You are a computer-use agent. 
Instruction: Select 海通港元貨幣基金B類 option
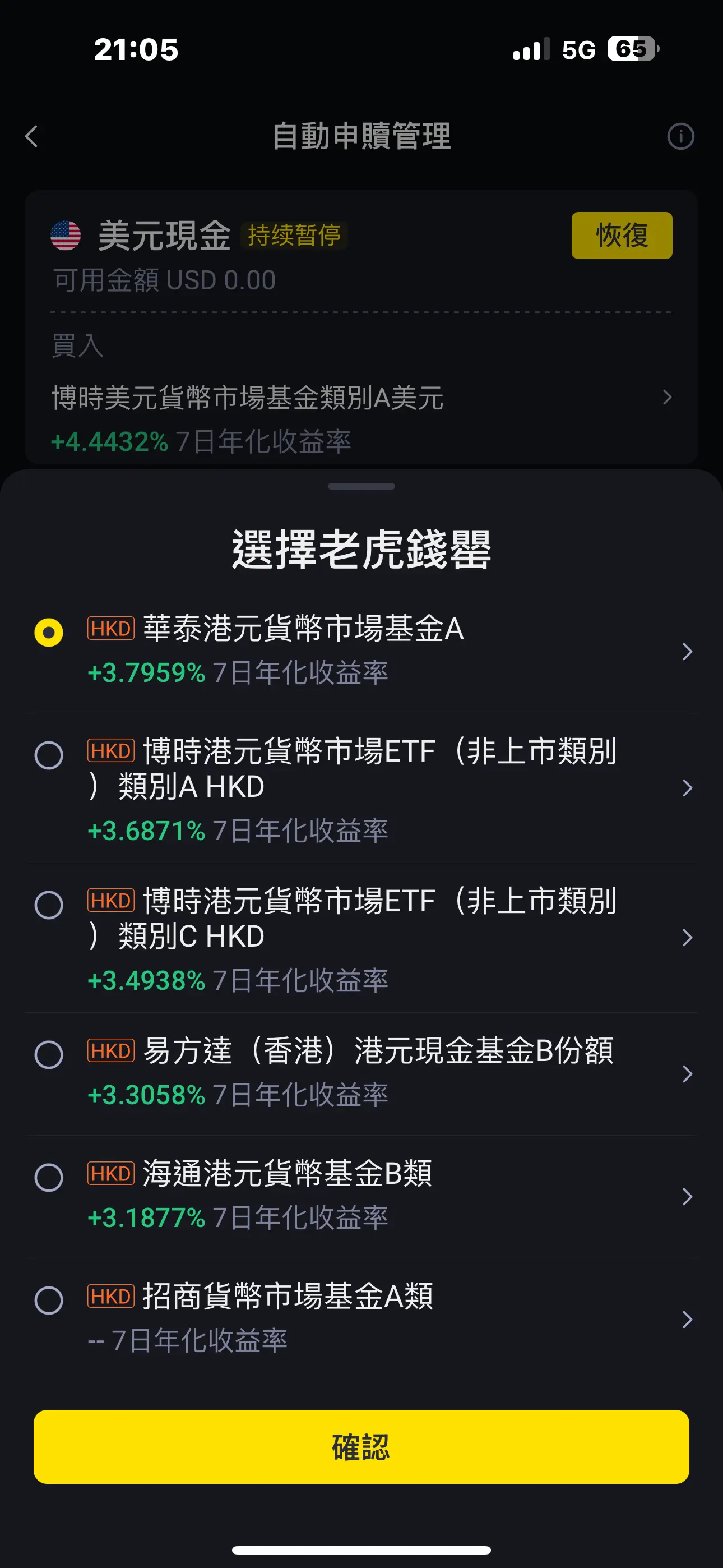point(49,1178)
